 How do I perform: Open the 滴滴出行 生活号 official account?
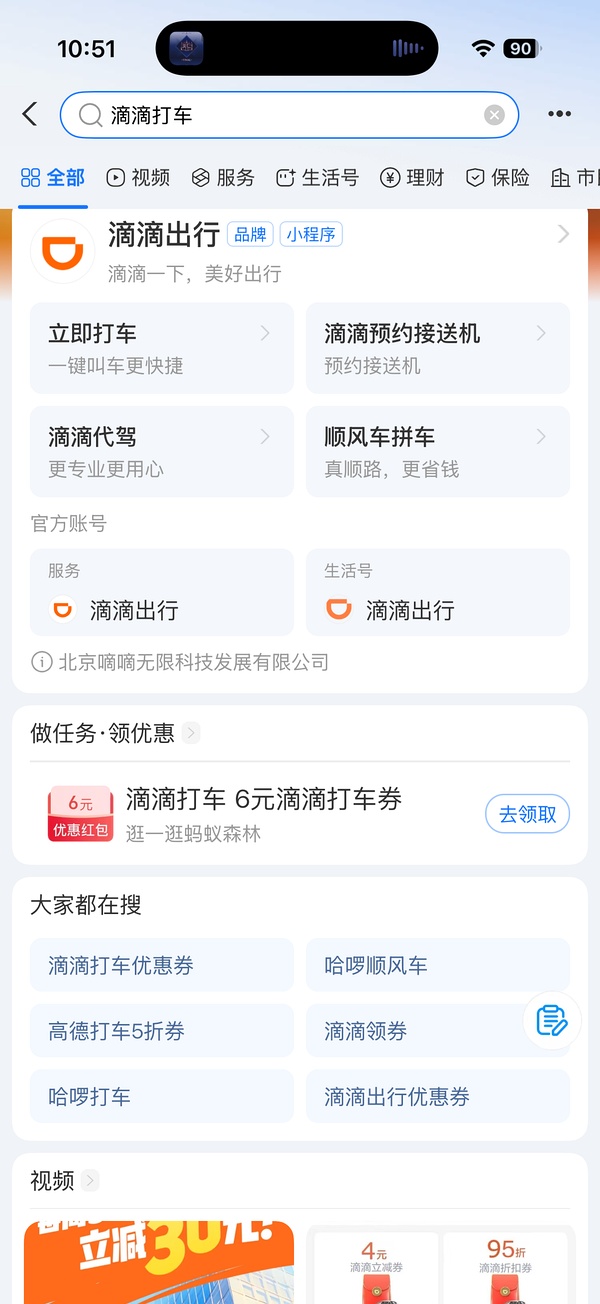(x=438, y=592)
